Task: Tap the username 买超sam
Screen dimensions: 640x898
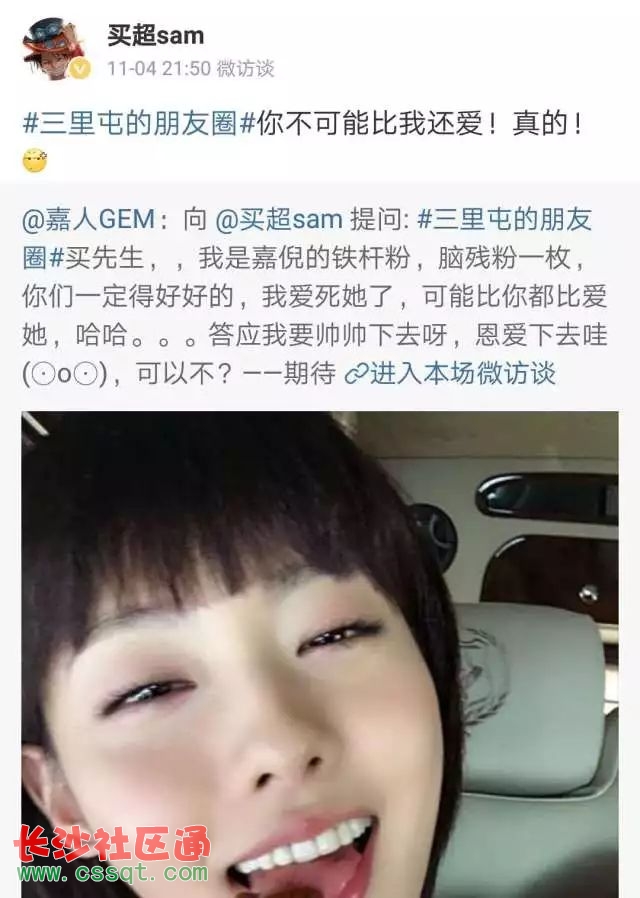Action: [x=155, y=36]
